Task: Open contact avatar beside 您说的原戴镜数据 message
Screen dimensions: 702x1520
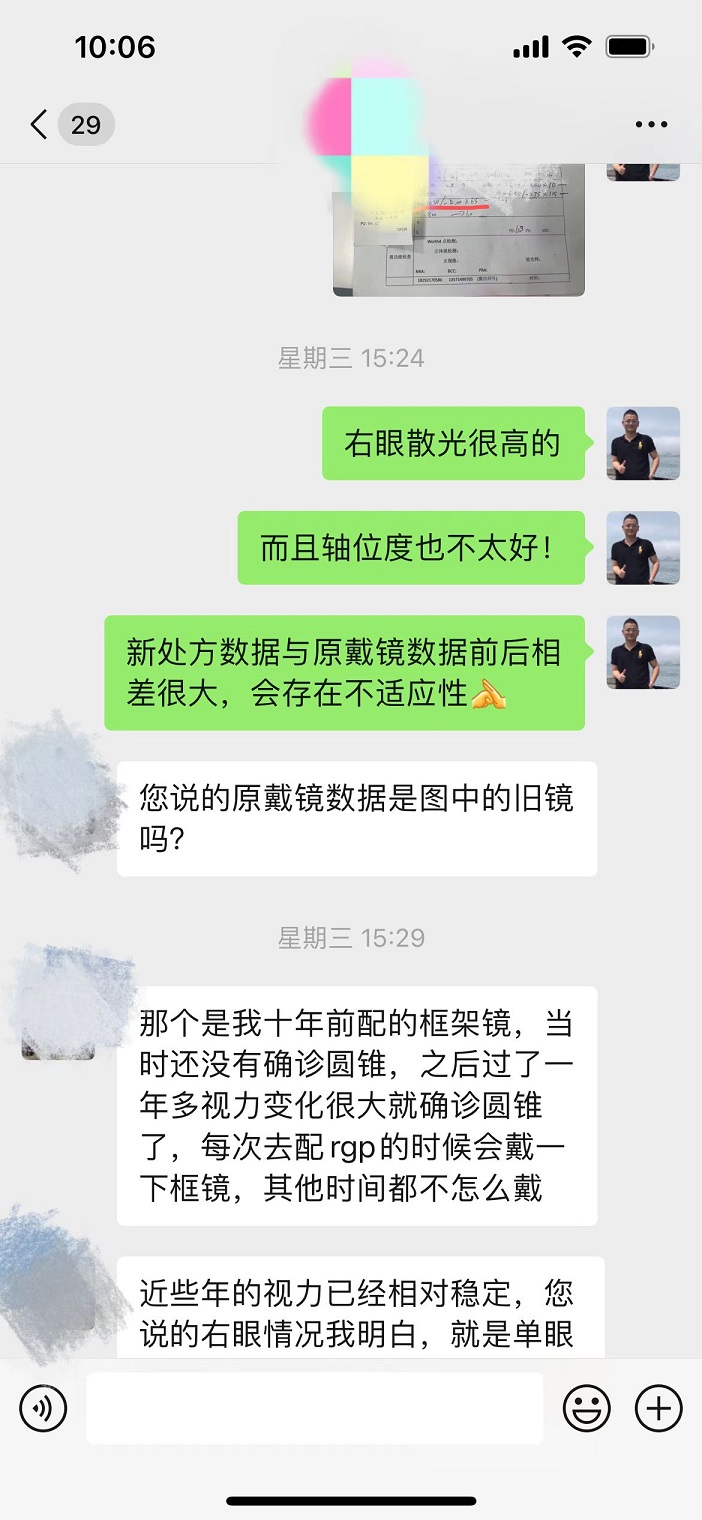Action: 58,792
